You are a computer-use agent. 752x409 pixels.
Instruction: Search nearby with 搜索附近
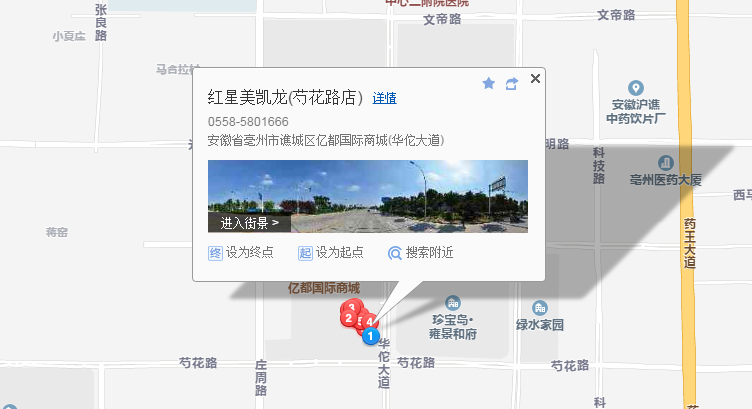(x=420, y=253)
